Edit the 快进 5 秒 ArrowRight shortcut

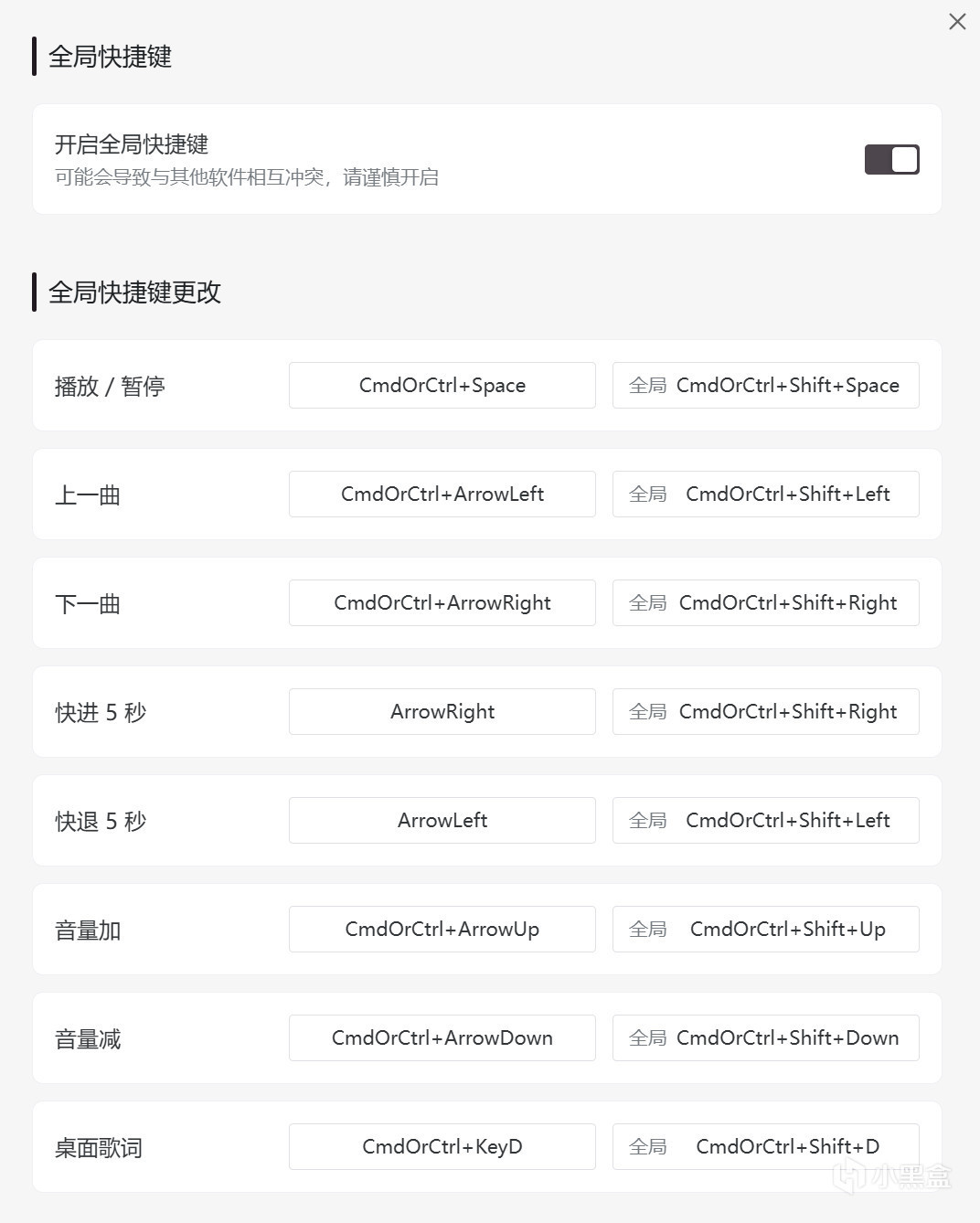(x=442, y=712)
